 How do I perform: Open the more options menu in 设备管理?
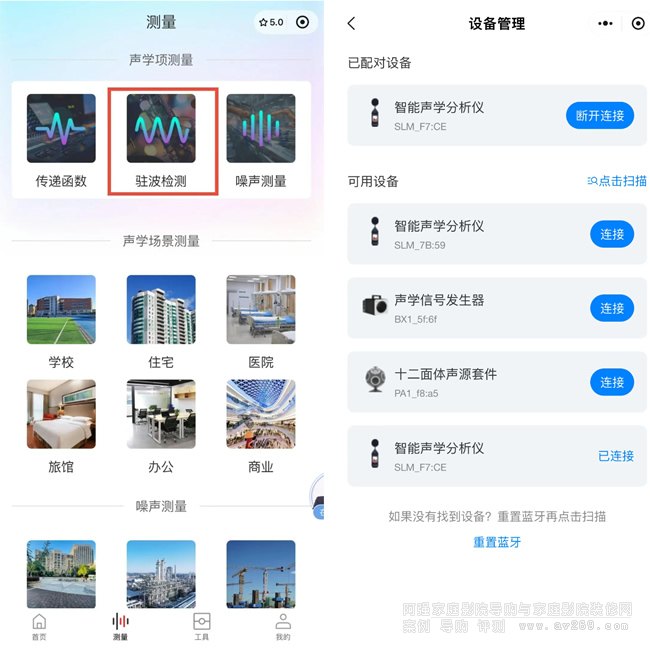(605, 23)
